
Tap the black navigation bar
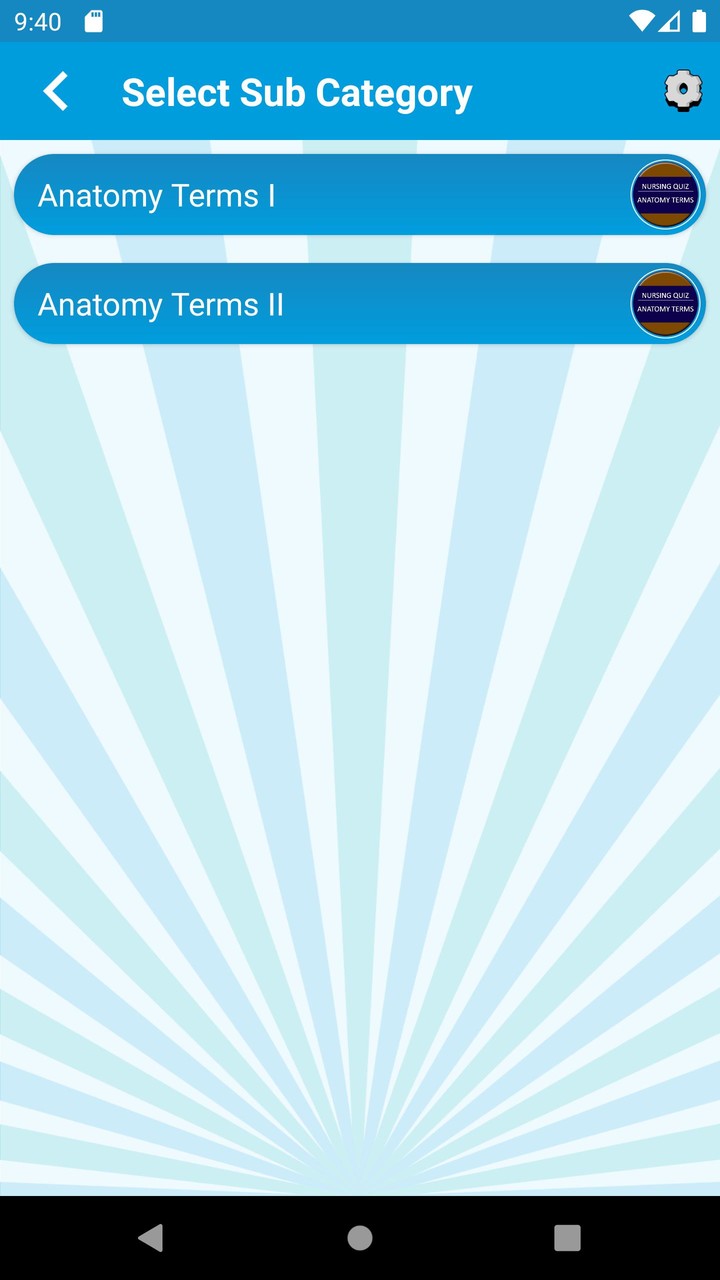(360, 1238)
